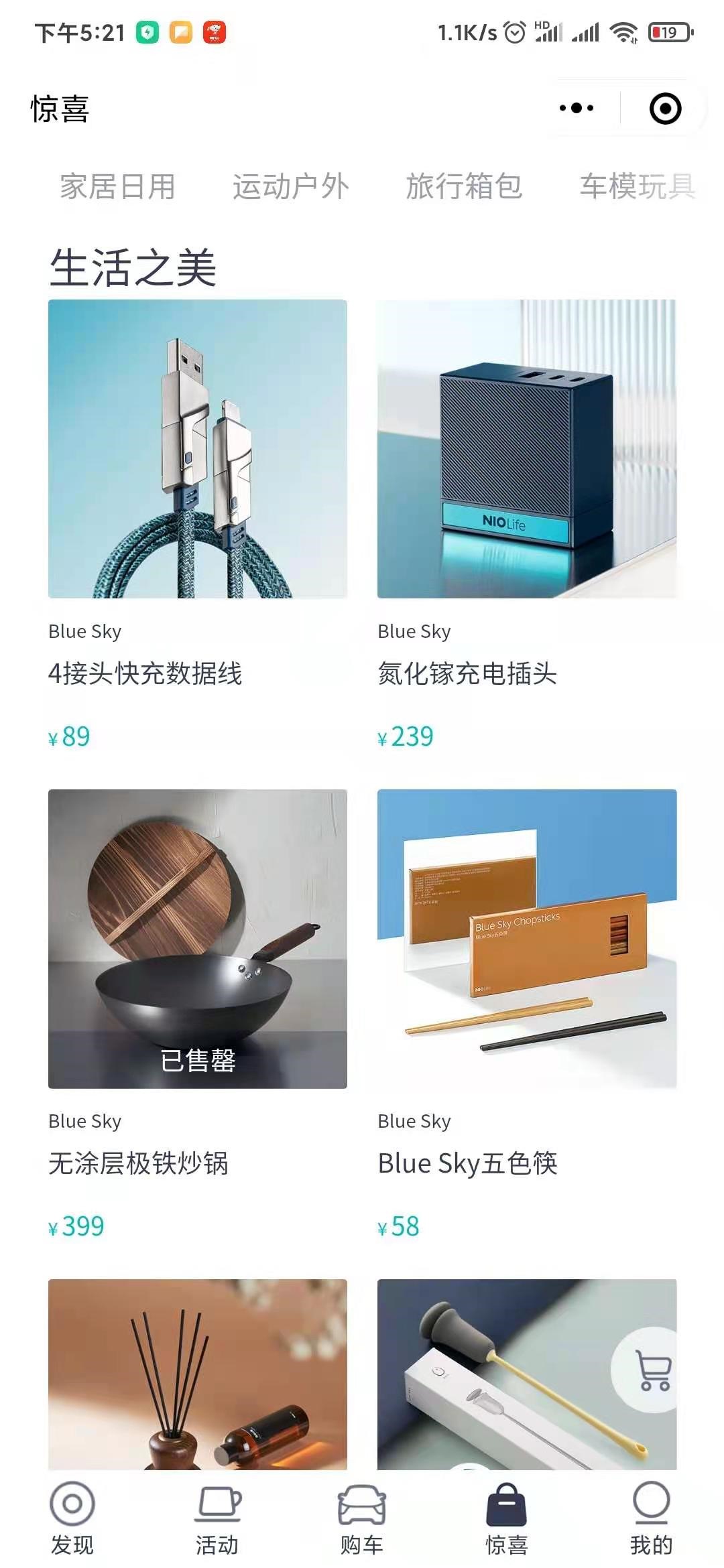724x1568 pixels.
Task: Switch to 运动户外 category tab
Action: [291, 186]
